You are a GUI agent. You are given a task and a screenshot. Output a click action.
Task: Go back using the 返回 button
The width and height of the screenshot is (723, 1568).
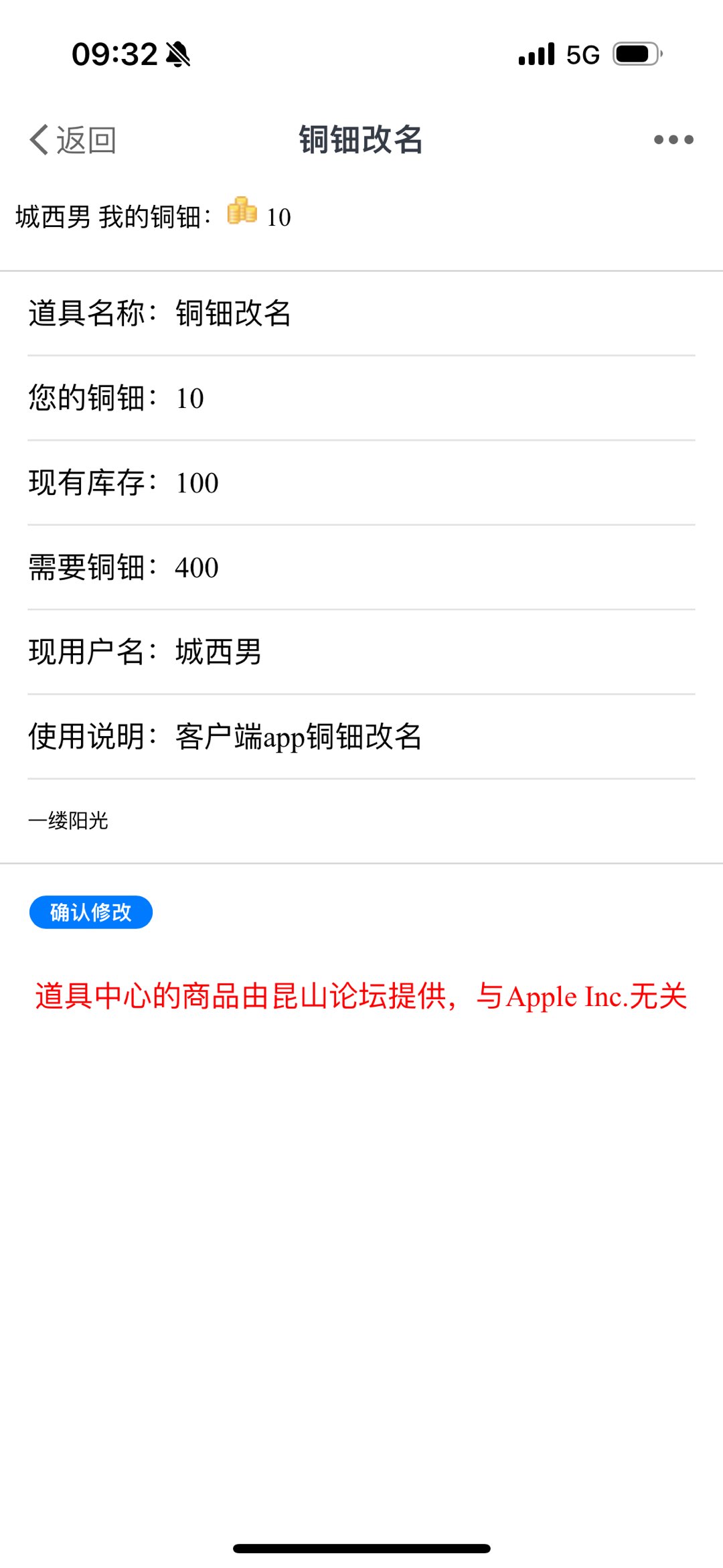[72, 140]
